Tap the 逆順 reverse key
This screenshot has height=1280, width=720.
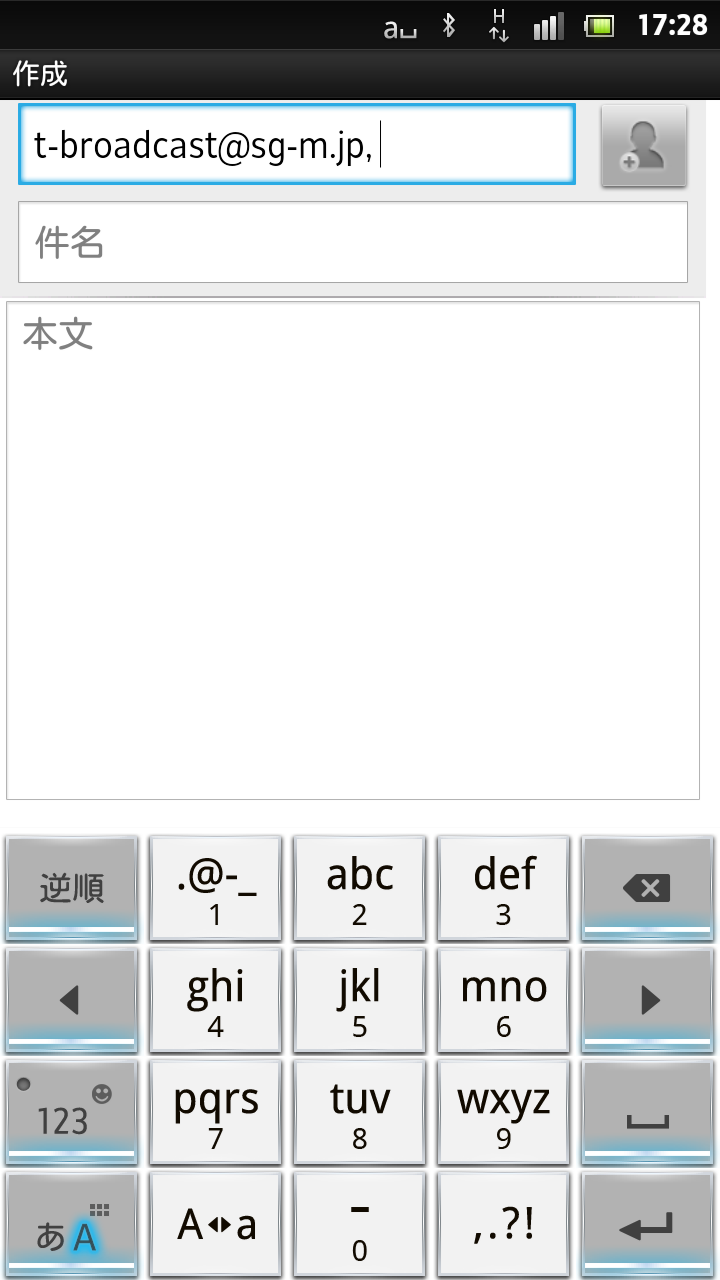[72, 888]
